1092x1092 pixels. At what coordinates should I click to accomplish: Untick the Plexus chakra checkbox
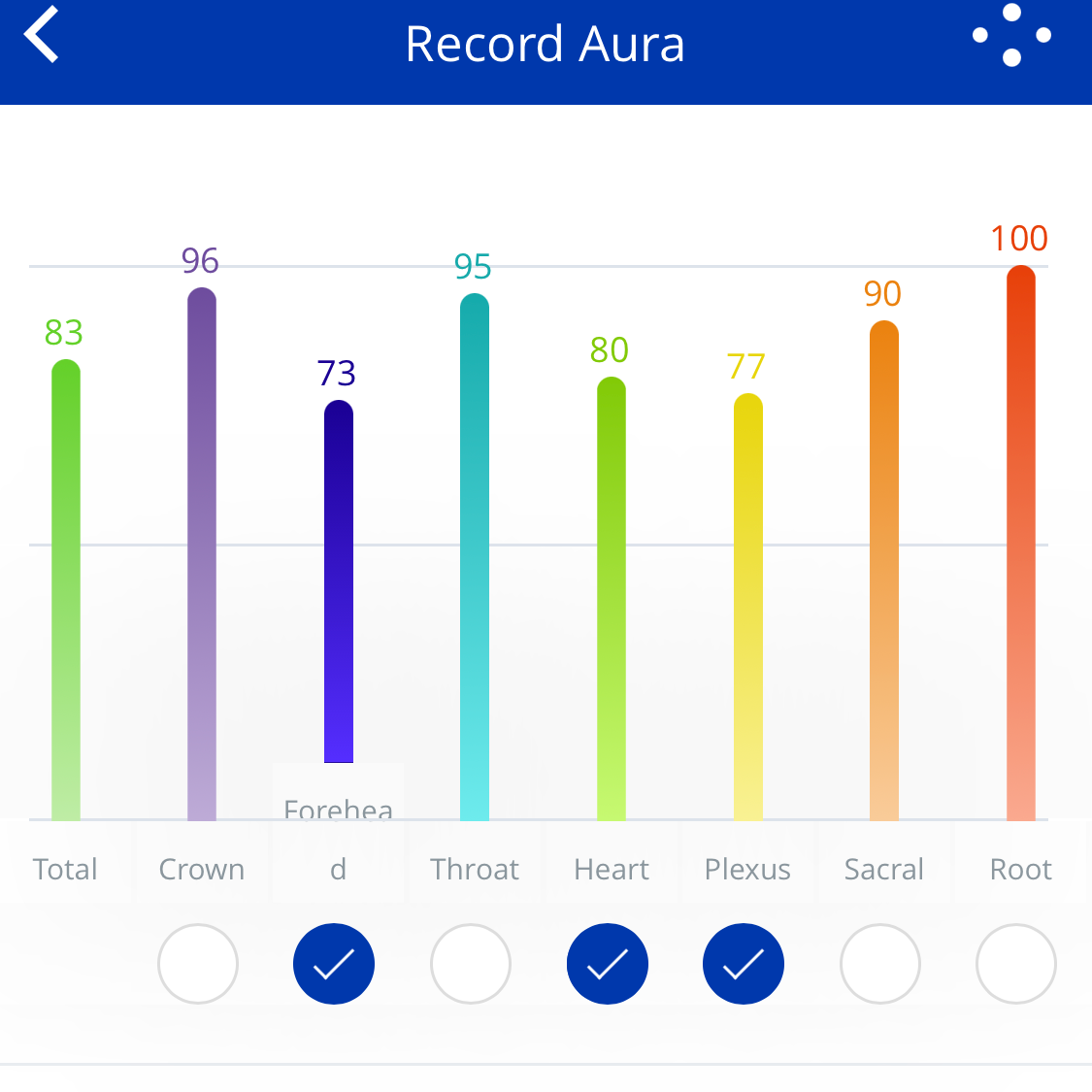pyautogui.click(x=744, y=964)
